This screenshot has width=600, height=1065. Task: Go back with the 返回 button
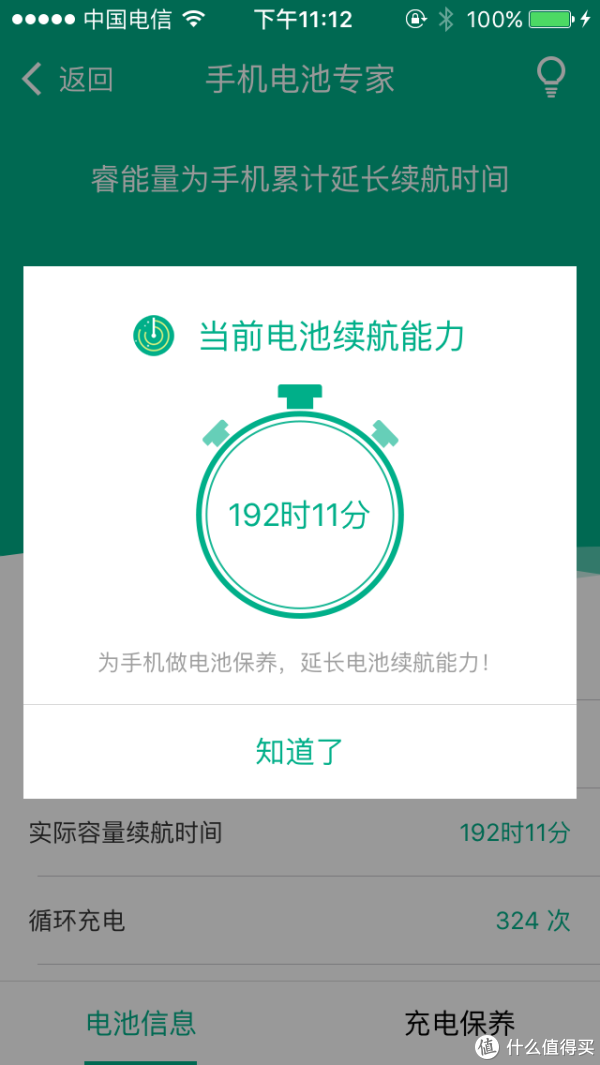coord(67,80)
